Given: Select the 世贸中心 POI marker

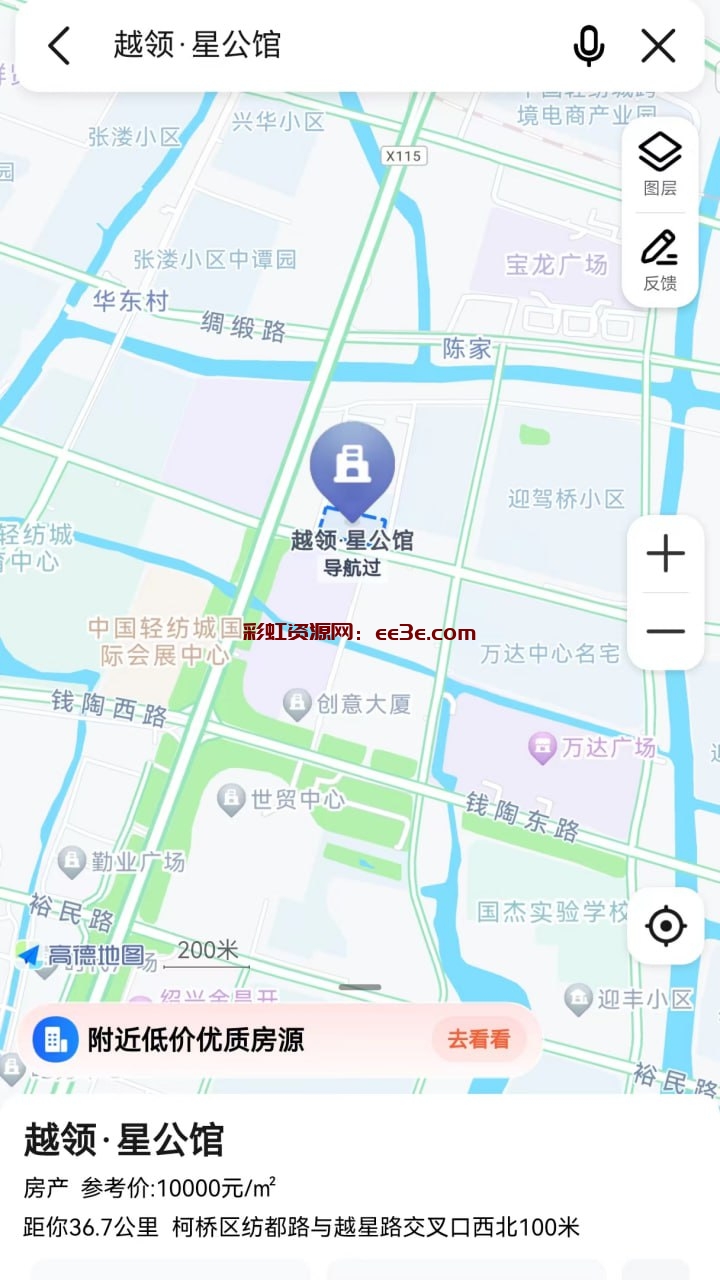Looking at the screenshot, I should [232, 799].
